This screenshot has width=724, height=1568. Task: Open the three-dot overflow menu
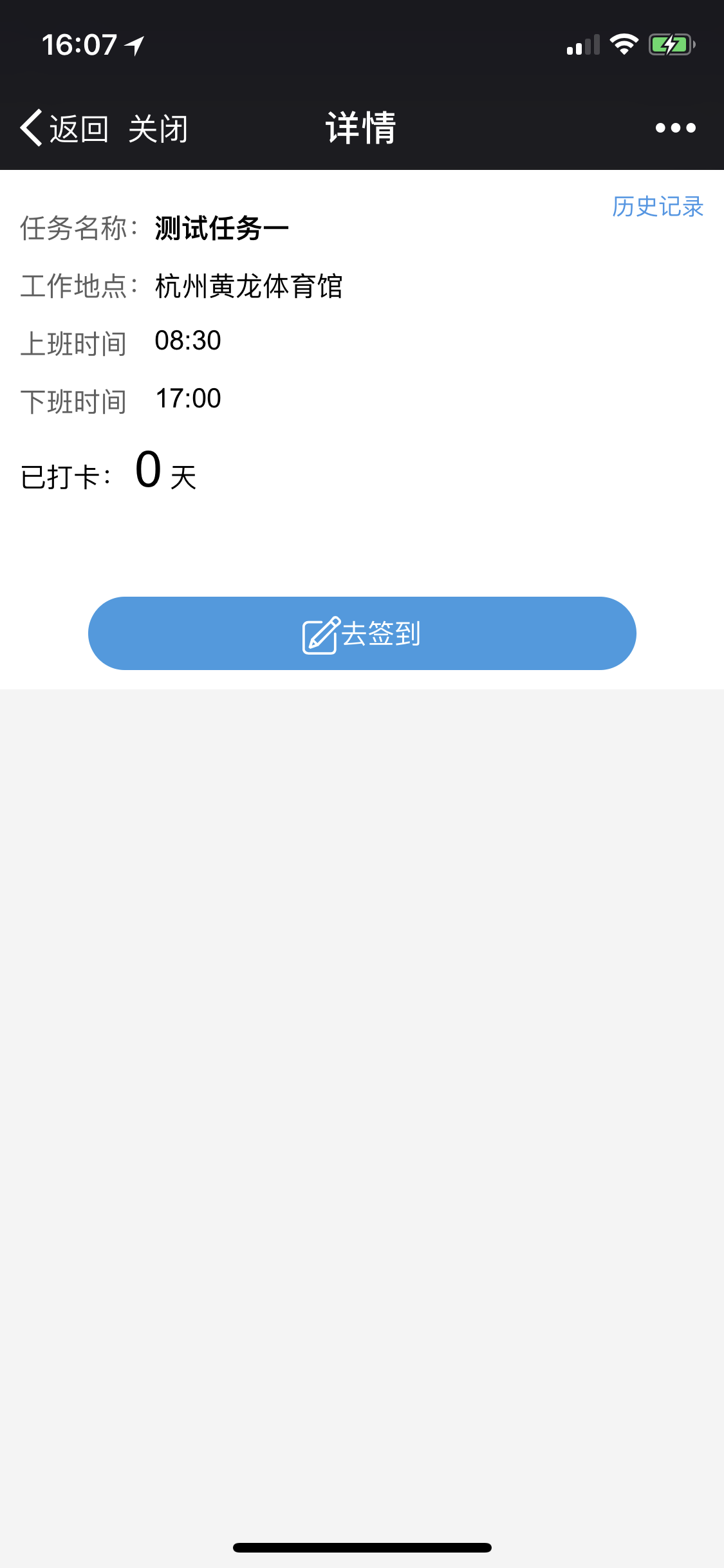pyautogui.click(x=675, y=128)
